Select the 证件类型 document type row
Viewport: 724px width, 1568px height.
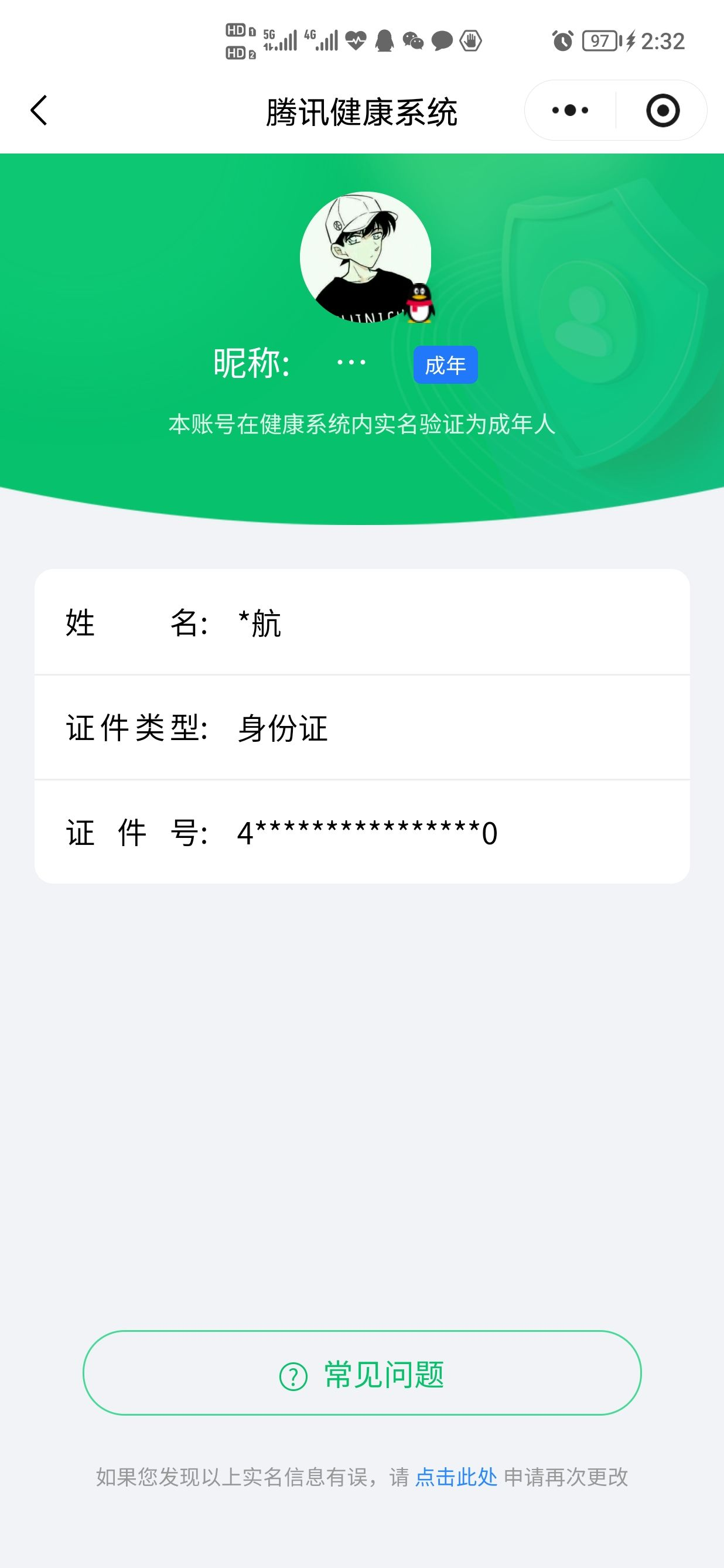362,728
